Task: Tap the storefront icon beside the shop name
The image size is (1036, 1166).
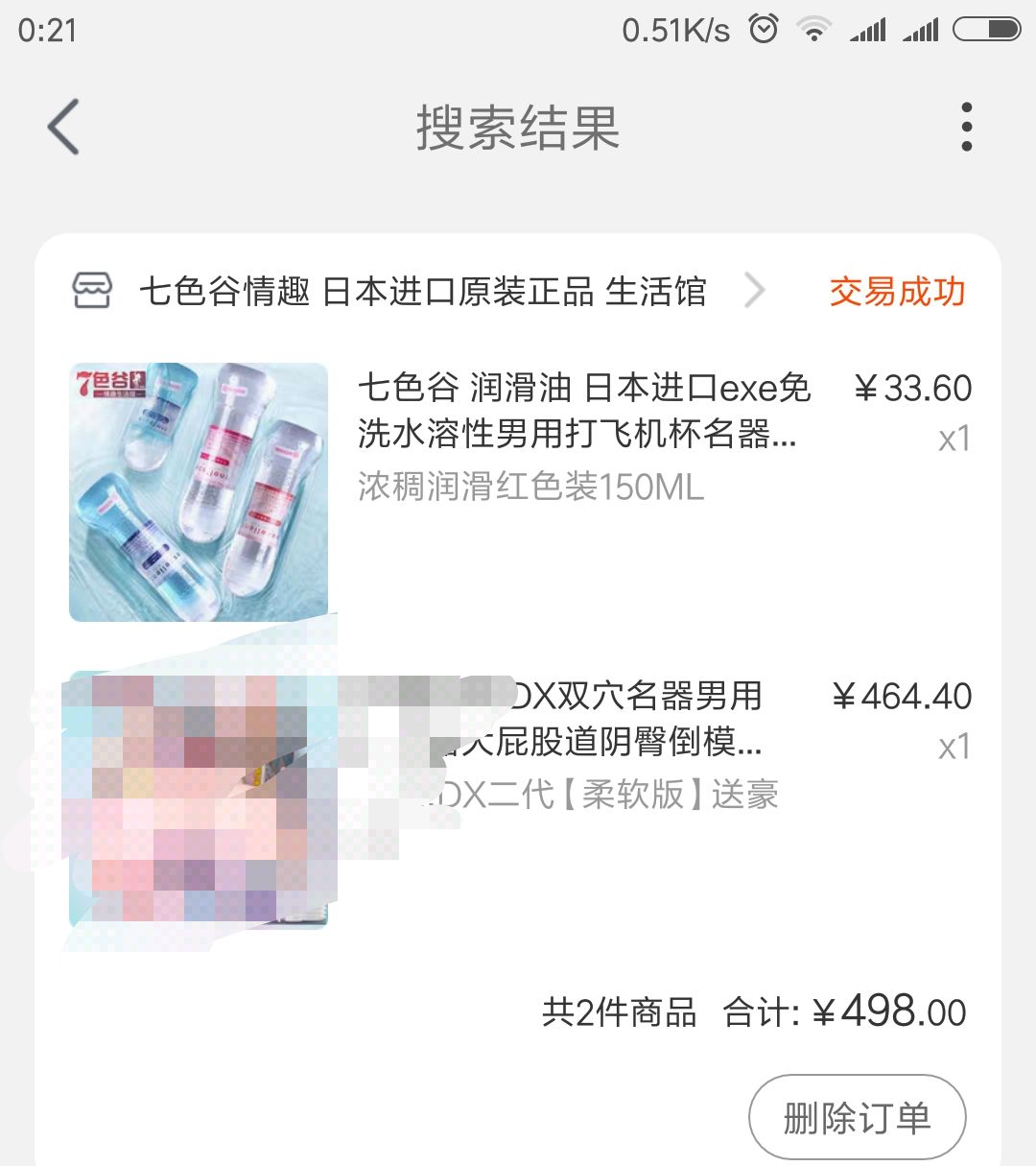Action: click(x=91, y=291)
